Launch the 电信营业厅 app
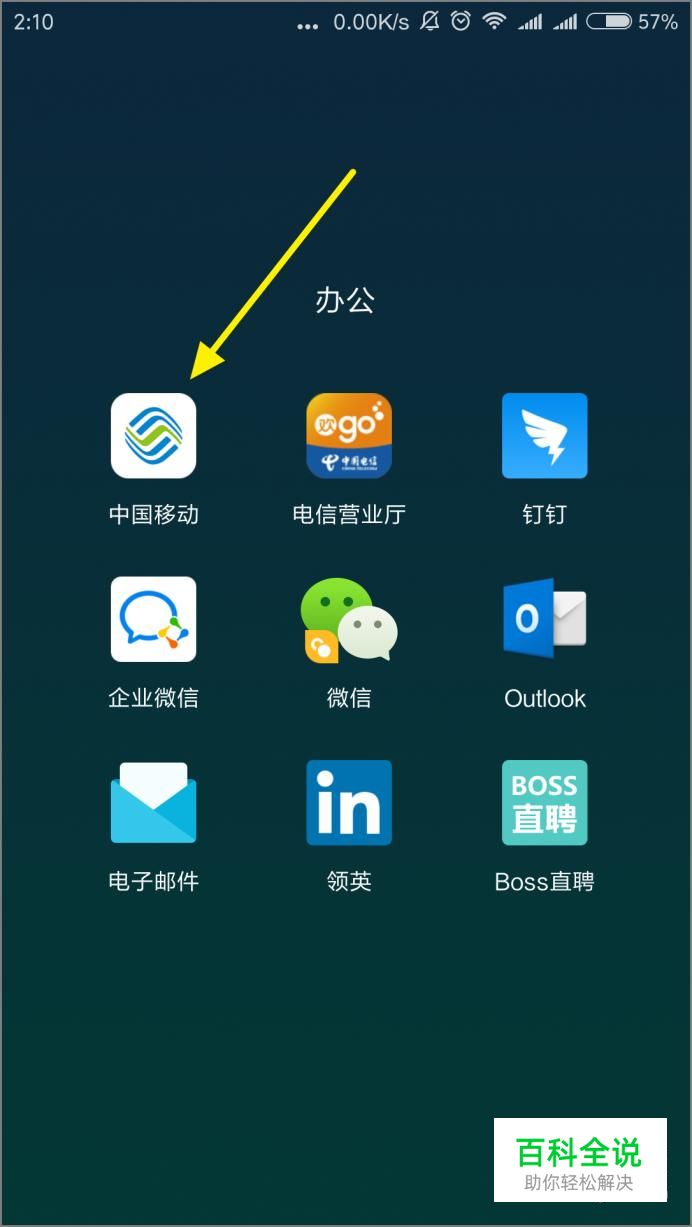 (348, 436)
